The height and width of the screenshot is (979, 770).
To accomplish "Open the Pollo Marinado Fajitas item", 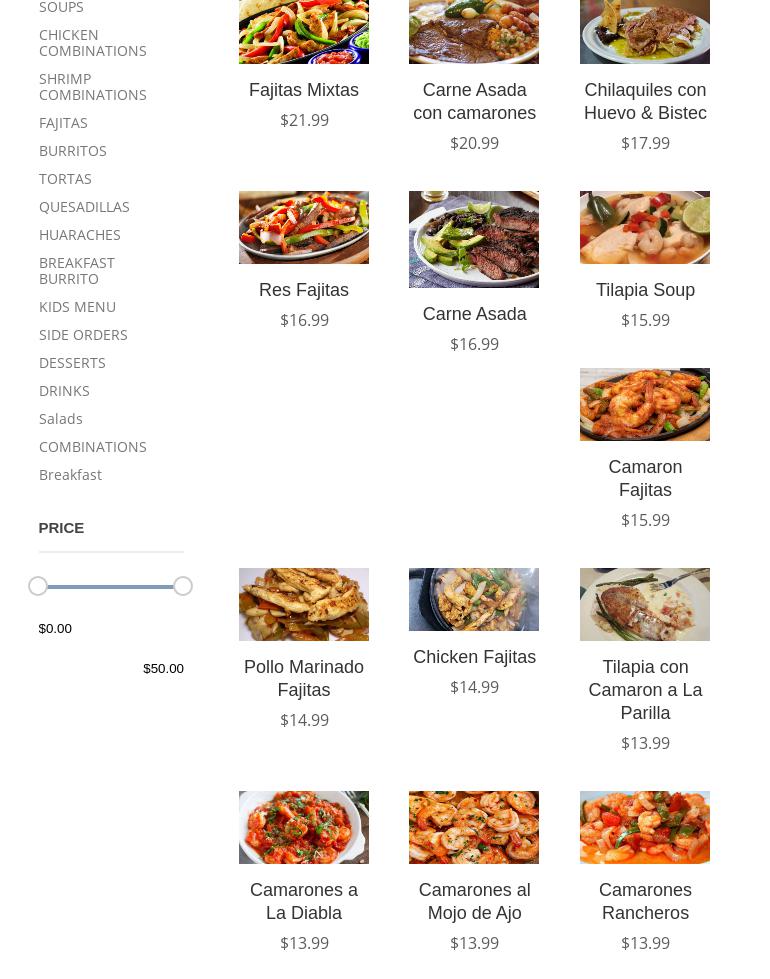I will pyautogui.click(x=304, y=678).
